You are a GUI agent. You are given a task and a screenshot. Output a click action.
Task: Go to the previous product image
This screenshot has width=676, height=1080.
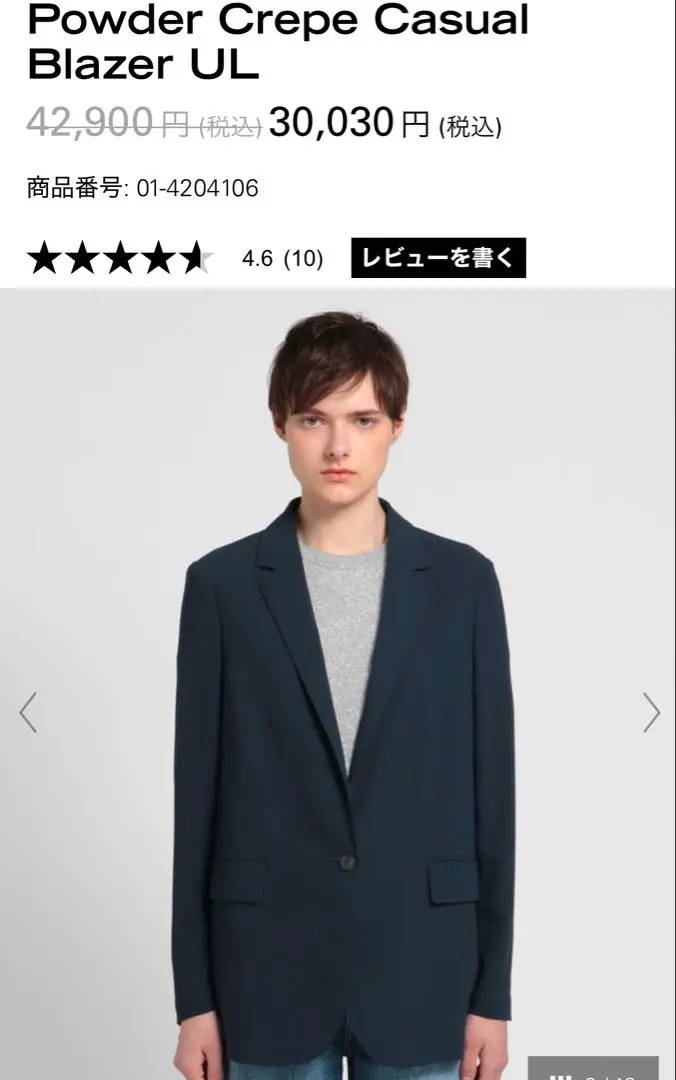tap(28, 712)
